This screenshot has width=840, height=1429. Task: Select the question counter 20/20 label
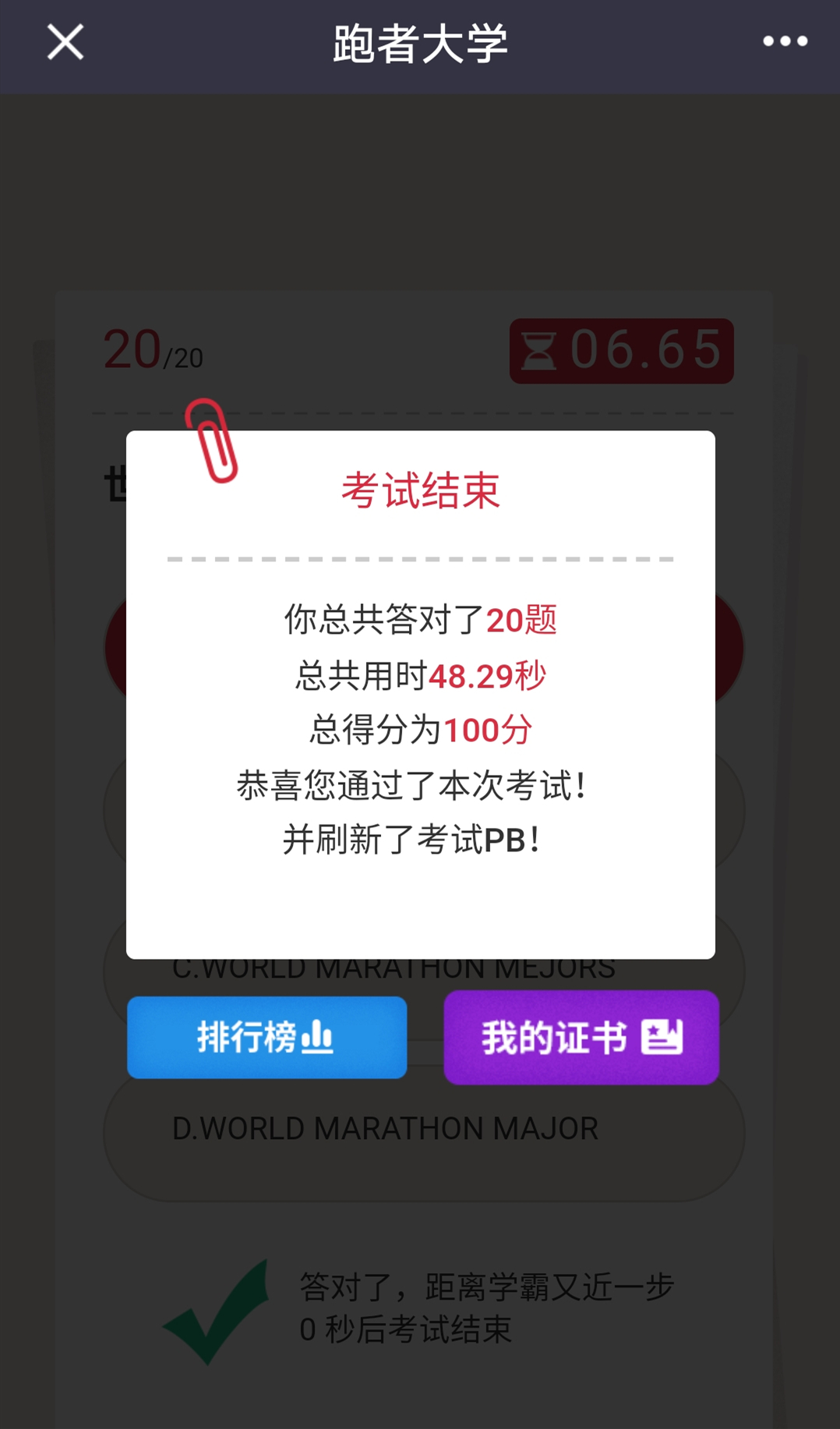click(151, 350)
